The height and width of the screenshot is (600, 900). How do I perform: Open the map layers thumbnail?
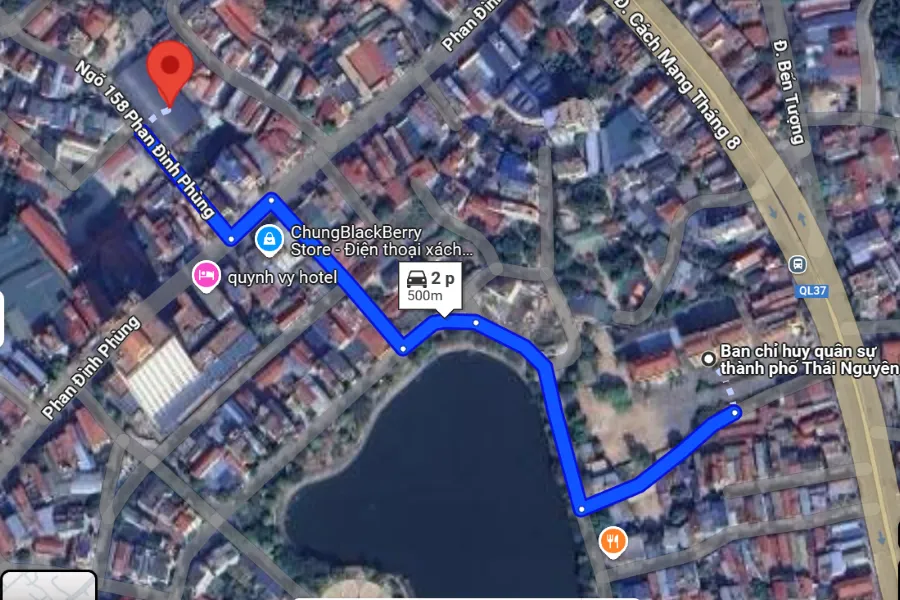point(48,586)
